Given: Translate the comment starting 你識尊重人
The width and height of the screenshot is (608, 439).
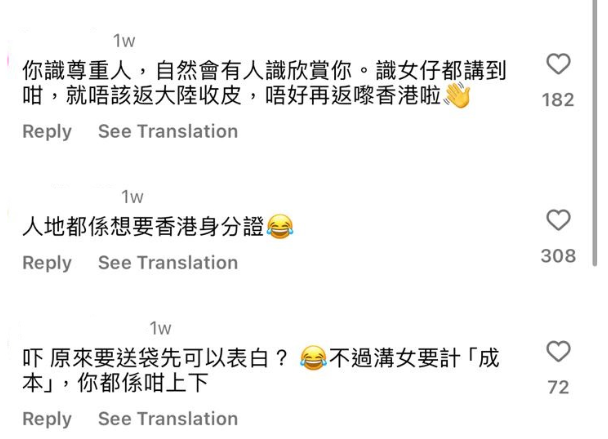Looking at the screenshot, I should [x=168, y=132].
